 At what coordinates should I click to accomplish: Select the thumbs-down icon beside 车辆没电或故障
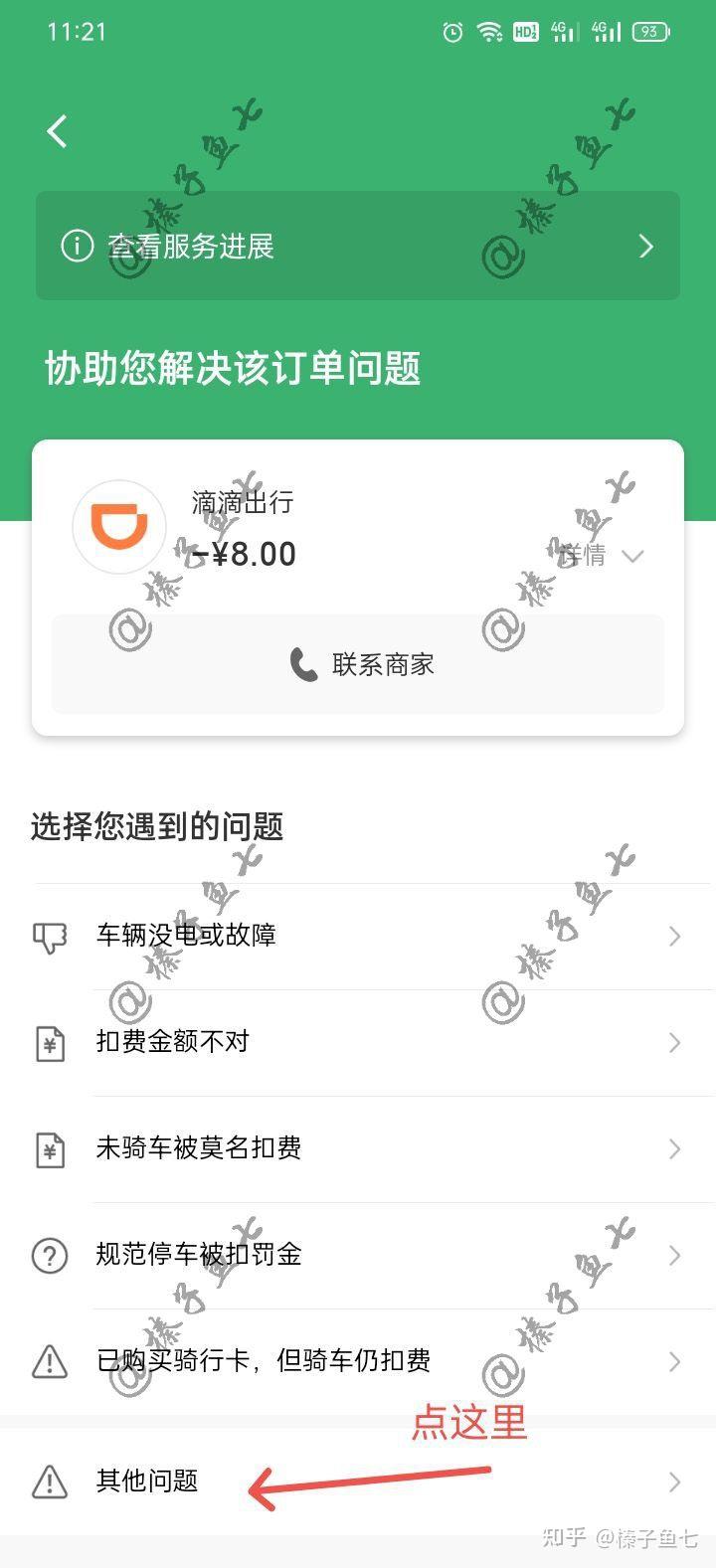[x=48, y=935]
